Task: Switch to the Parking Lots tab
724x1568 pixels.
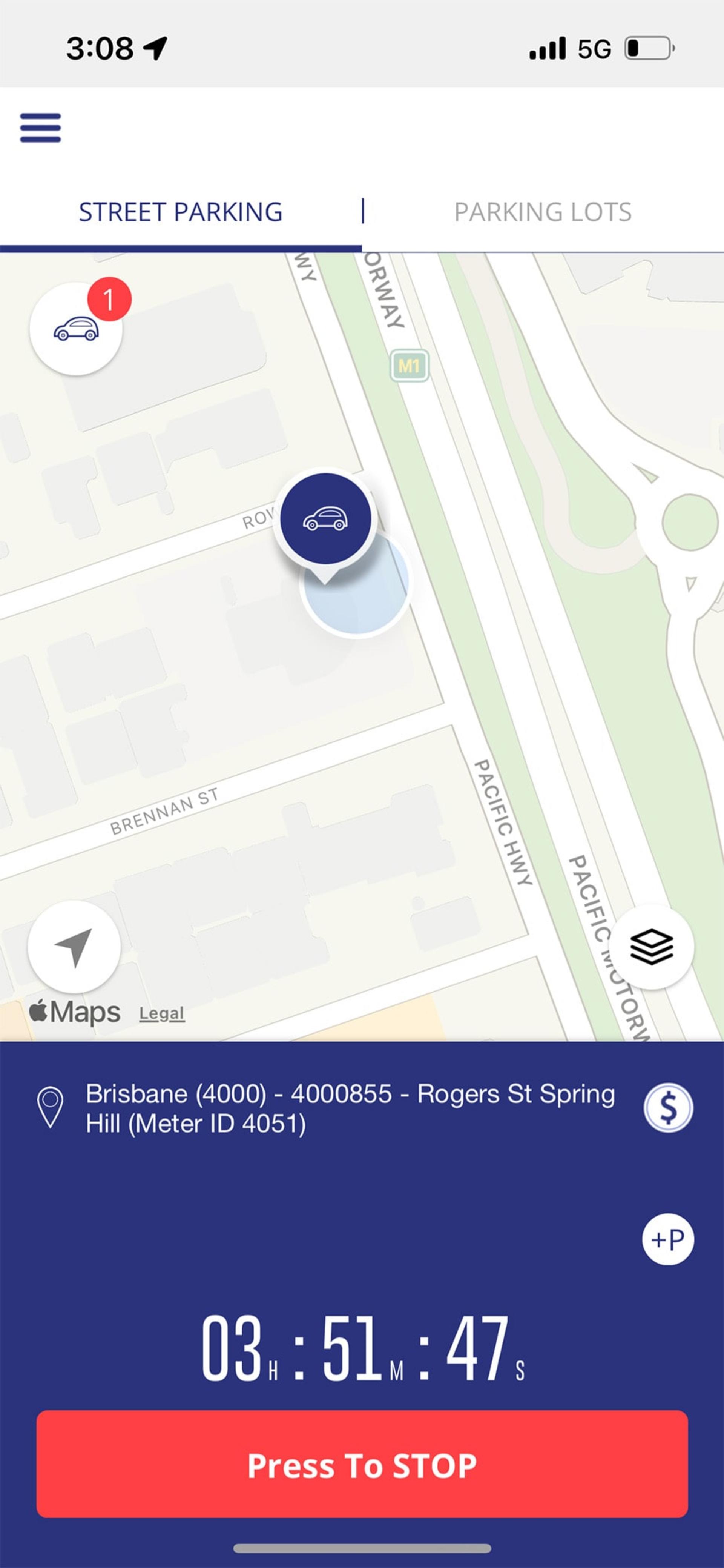Action: [x=543, y=212]
